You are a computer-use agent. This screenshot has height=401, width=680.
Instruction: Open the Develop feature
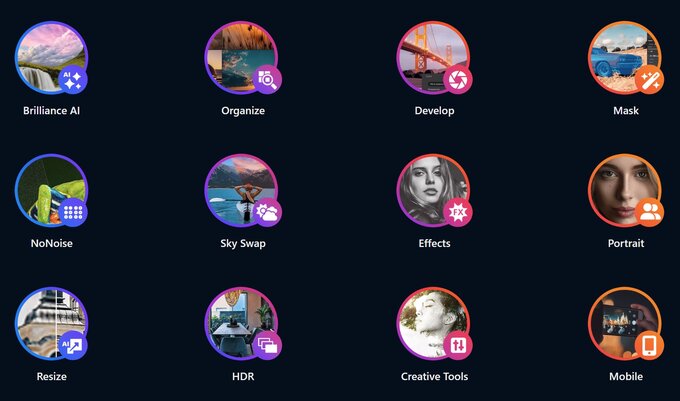[x=434, y=58]
